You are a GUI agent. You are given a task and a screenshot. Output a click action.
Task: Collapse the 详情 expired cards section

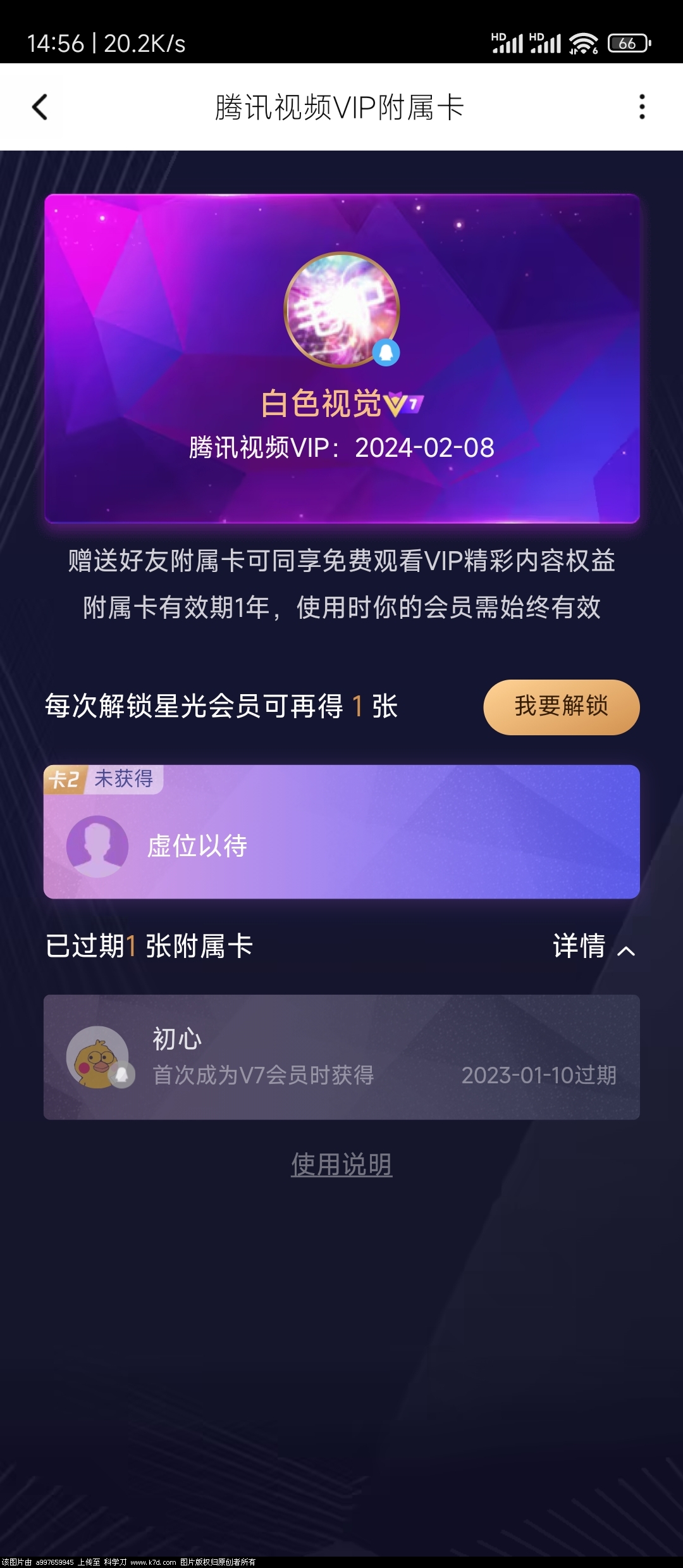[593, 947]
